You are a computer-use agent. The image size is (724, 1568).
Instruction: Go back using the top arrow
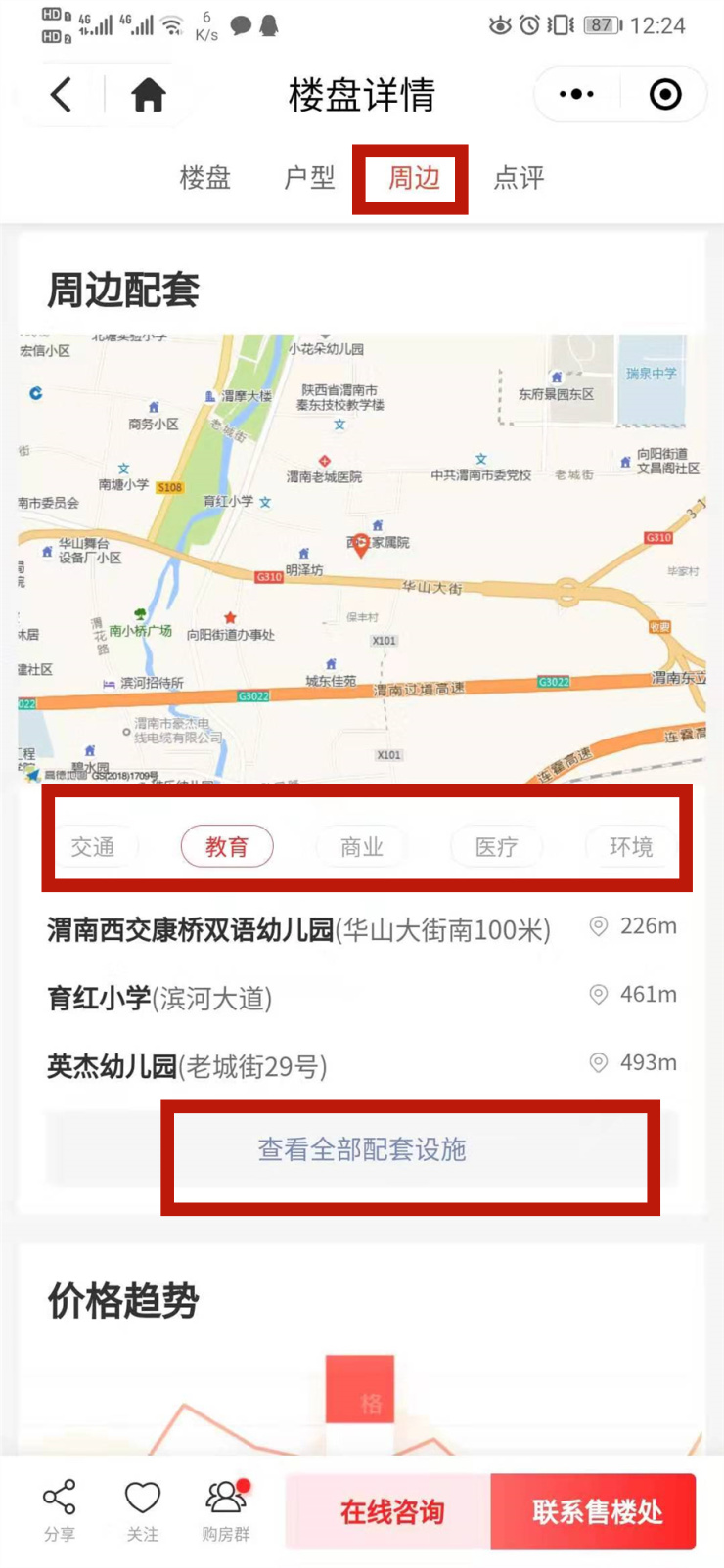pyautogui.click(x=61, y=95)
